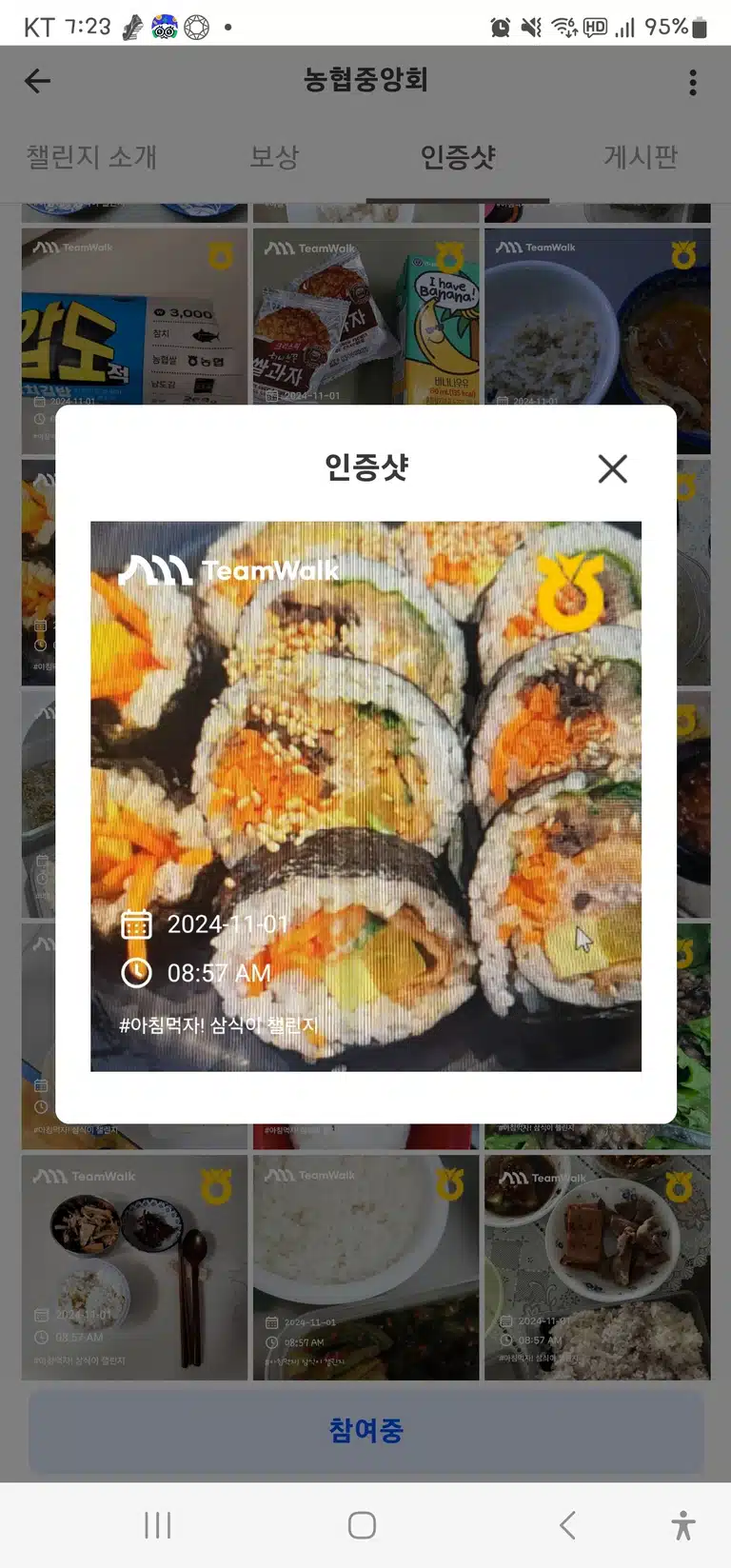Close the 인증샷 popup
The image size is (731, 1568).
[612, 467]
